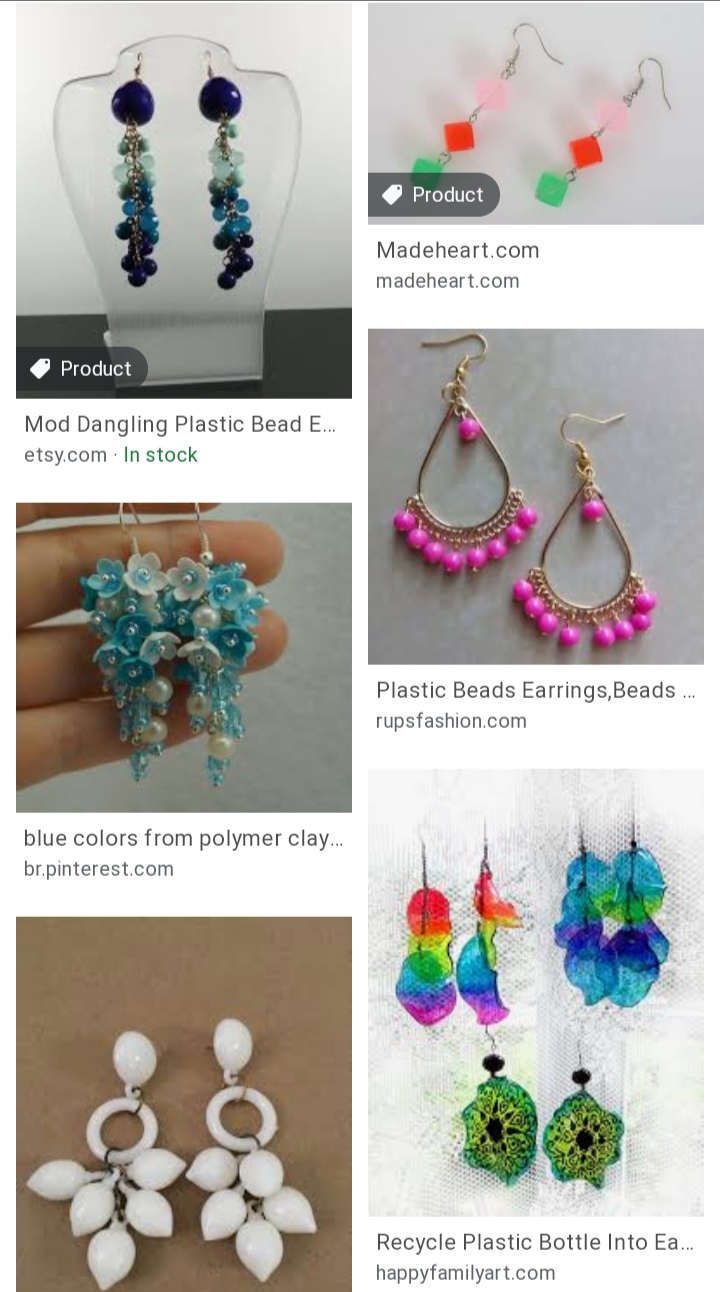Viewport: 720px width, 1292px height.
Task: Open the blue polymer clay earrings image
Action: pyautogui.click(x=184, y=657)
